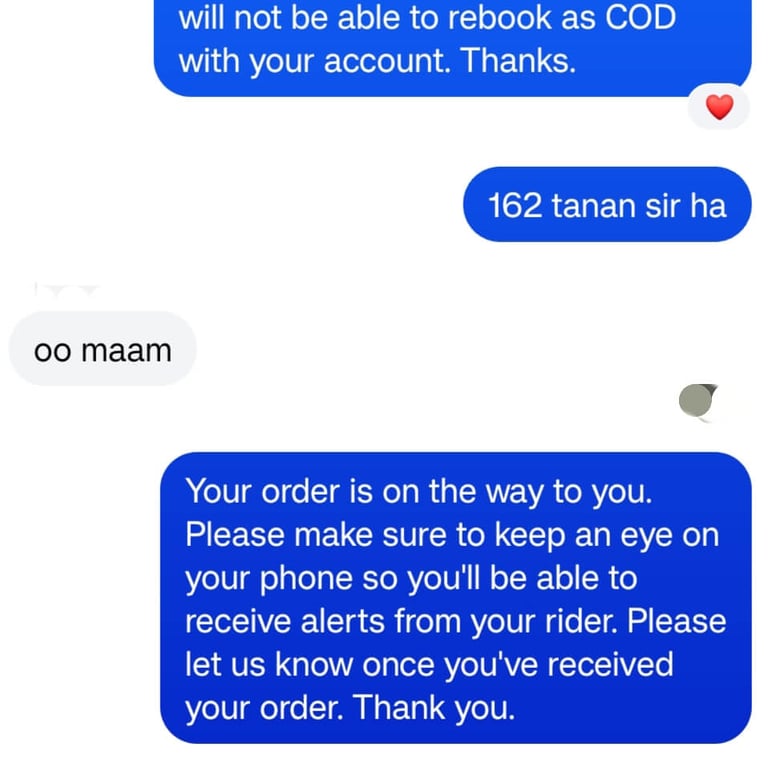
Task: Open the heart reaction on the COD message
Action: [719, 107]
